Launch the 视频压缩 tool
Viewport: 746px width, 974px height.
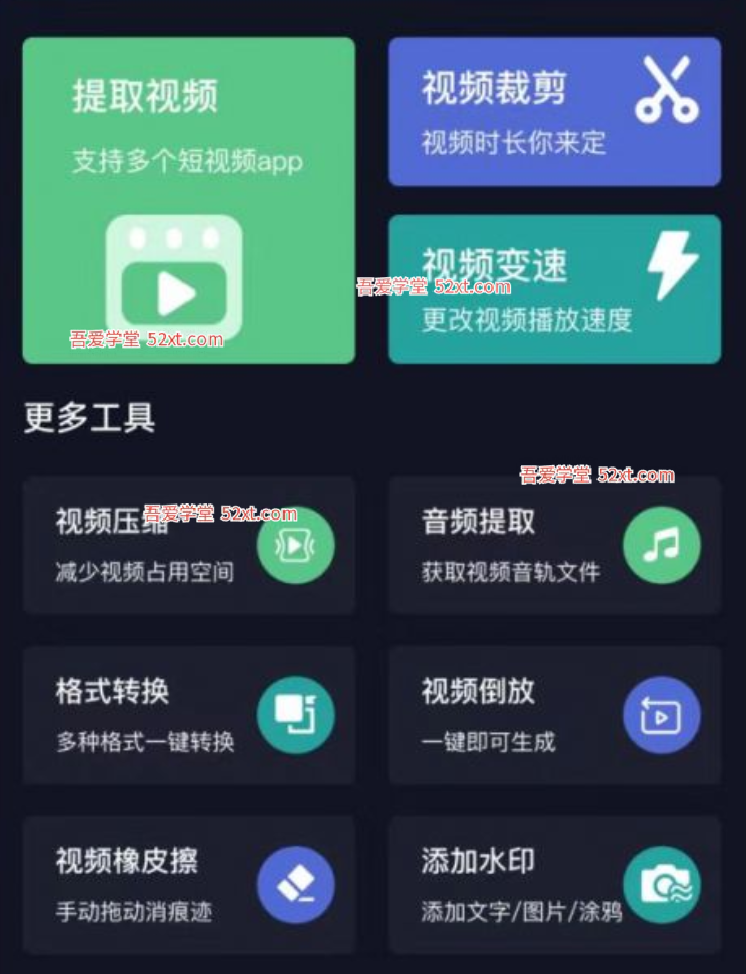(x=188, y=545)
